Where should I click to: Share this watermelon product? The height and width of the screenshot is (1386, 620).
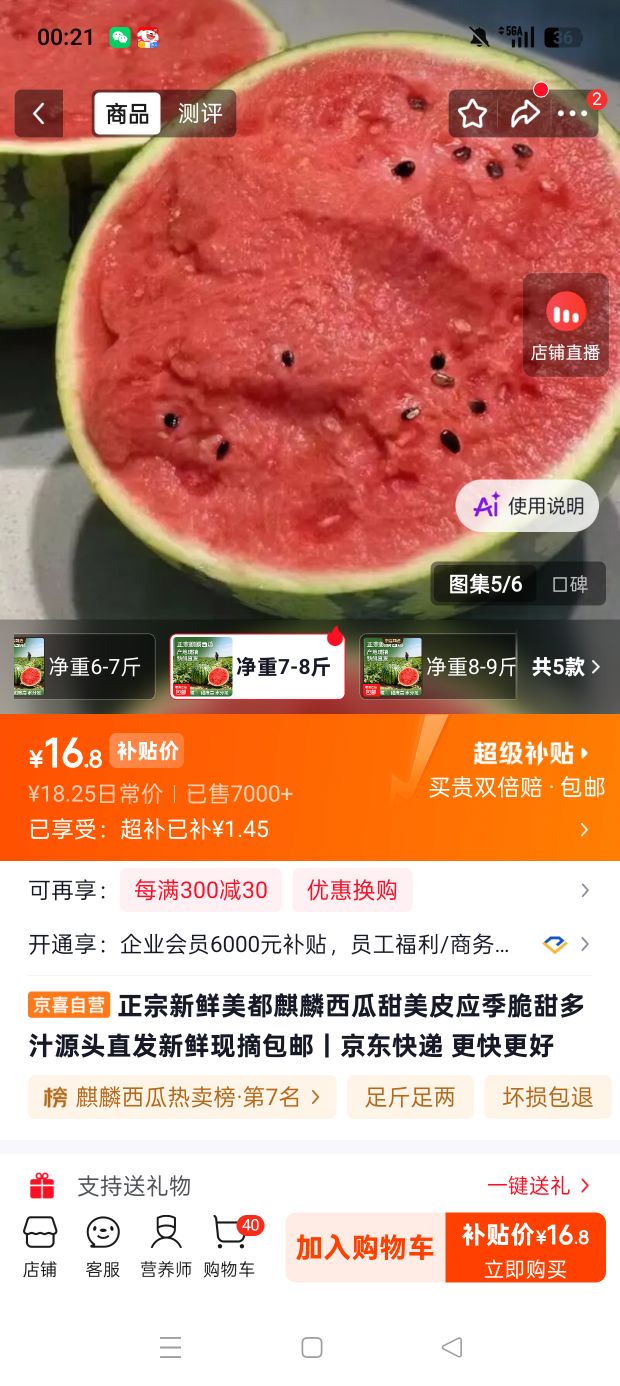[x=525, y=114]
